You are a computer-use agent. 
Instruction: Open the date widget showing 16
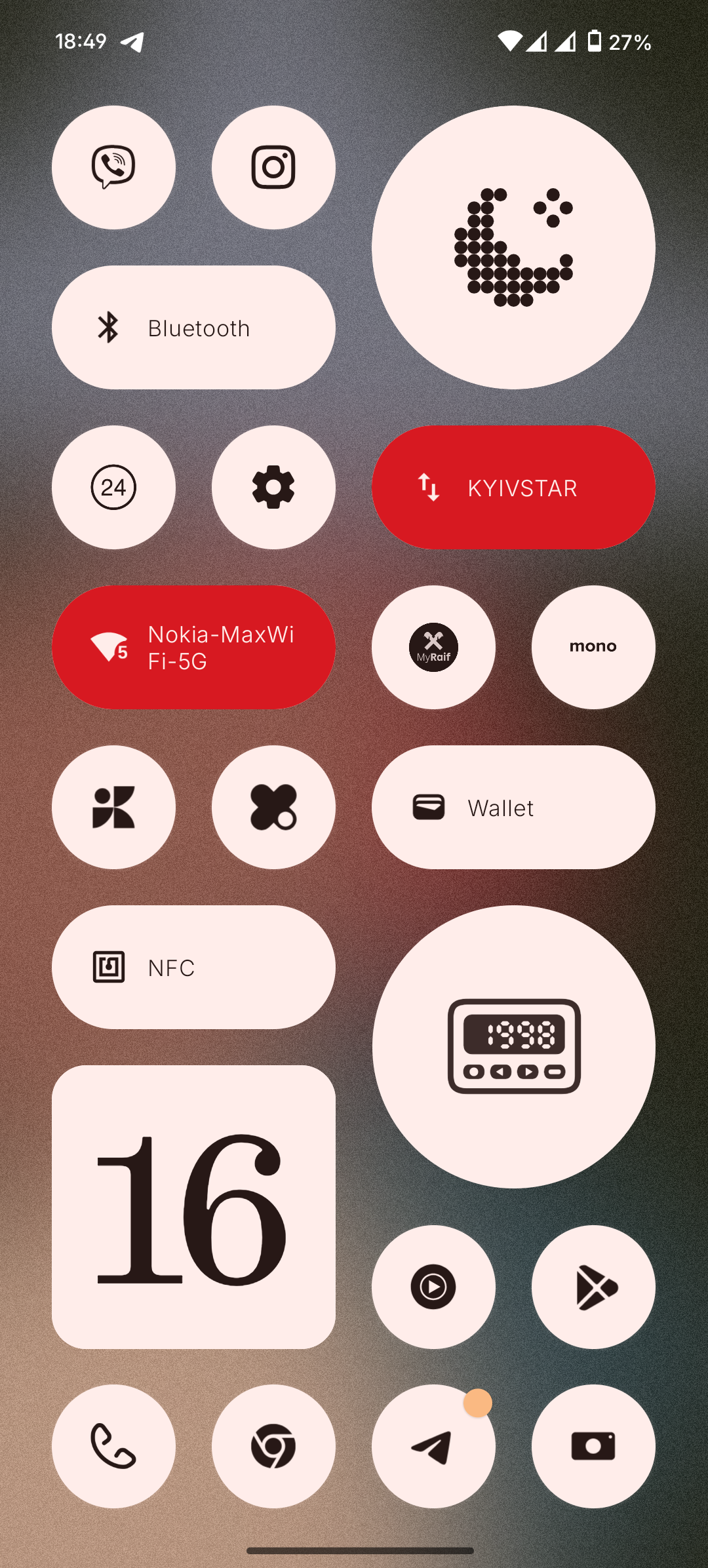(193, 1207)
